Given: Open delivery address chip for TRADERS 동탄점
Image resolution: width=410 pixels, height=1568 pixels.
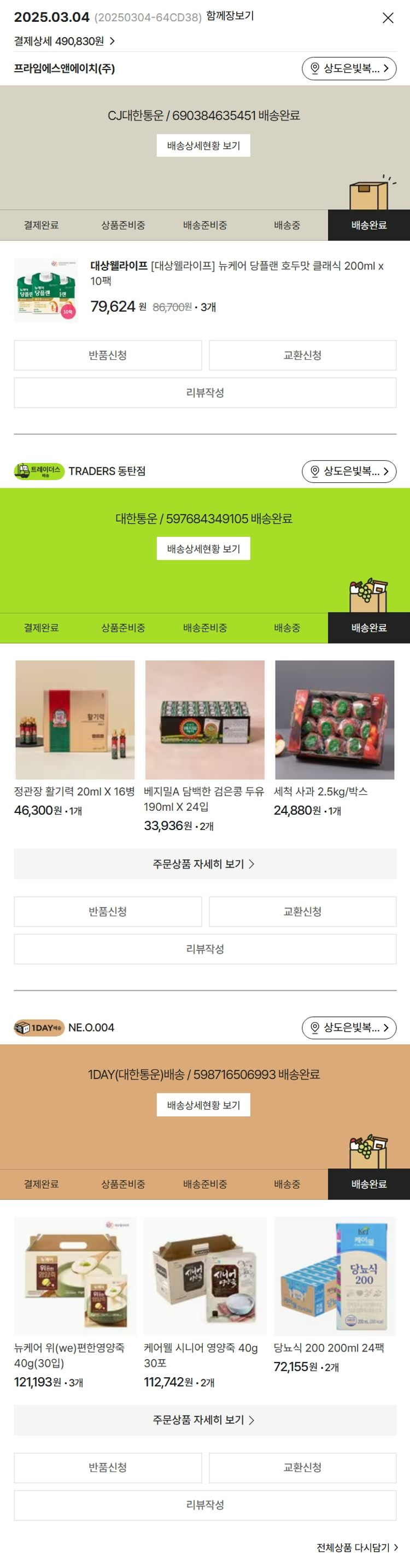Looking at the screenshot, I should click(349, 471).
